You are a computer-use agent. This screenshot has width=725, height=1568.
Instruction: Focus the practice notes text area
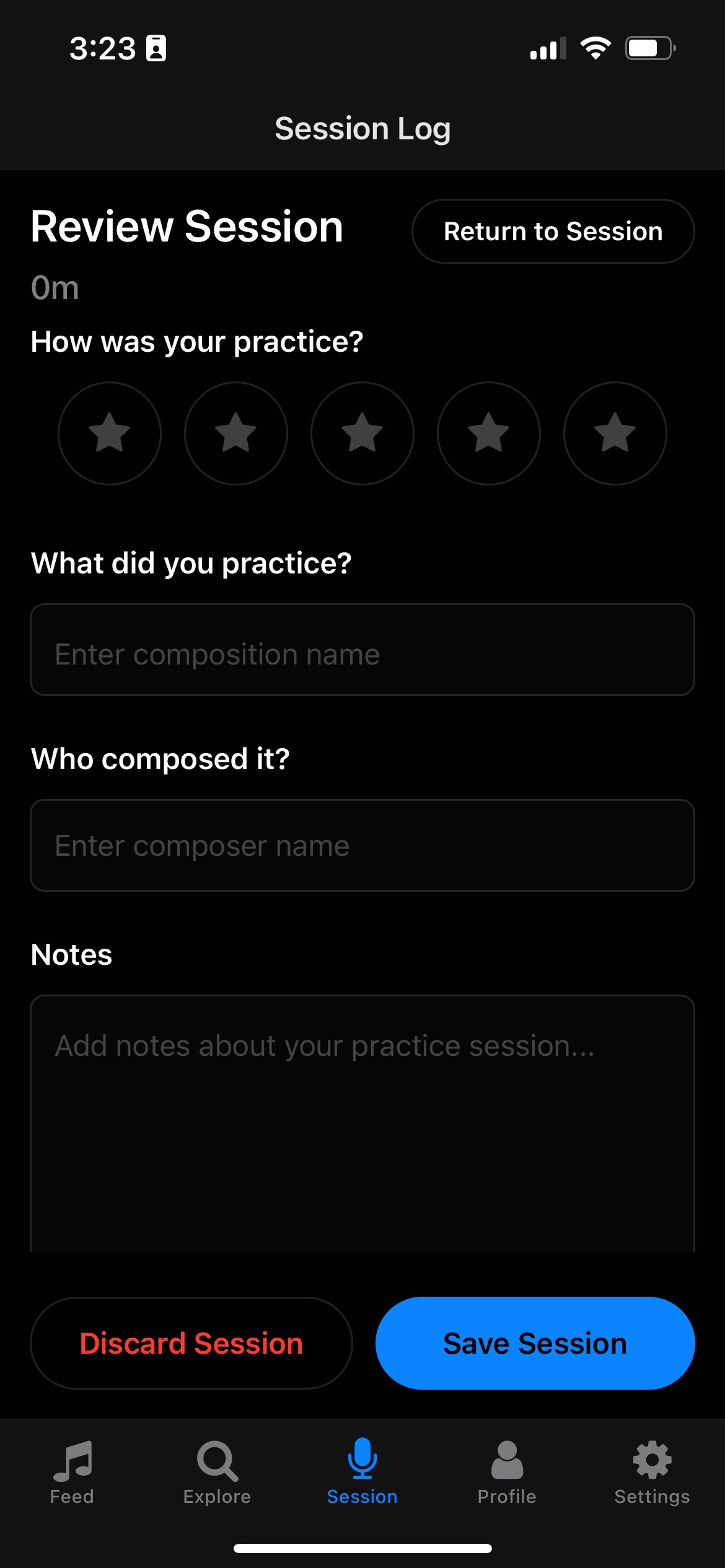tap(362, 1115)
